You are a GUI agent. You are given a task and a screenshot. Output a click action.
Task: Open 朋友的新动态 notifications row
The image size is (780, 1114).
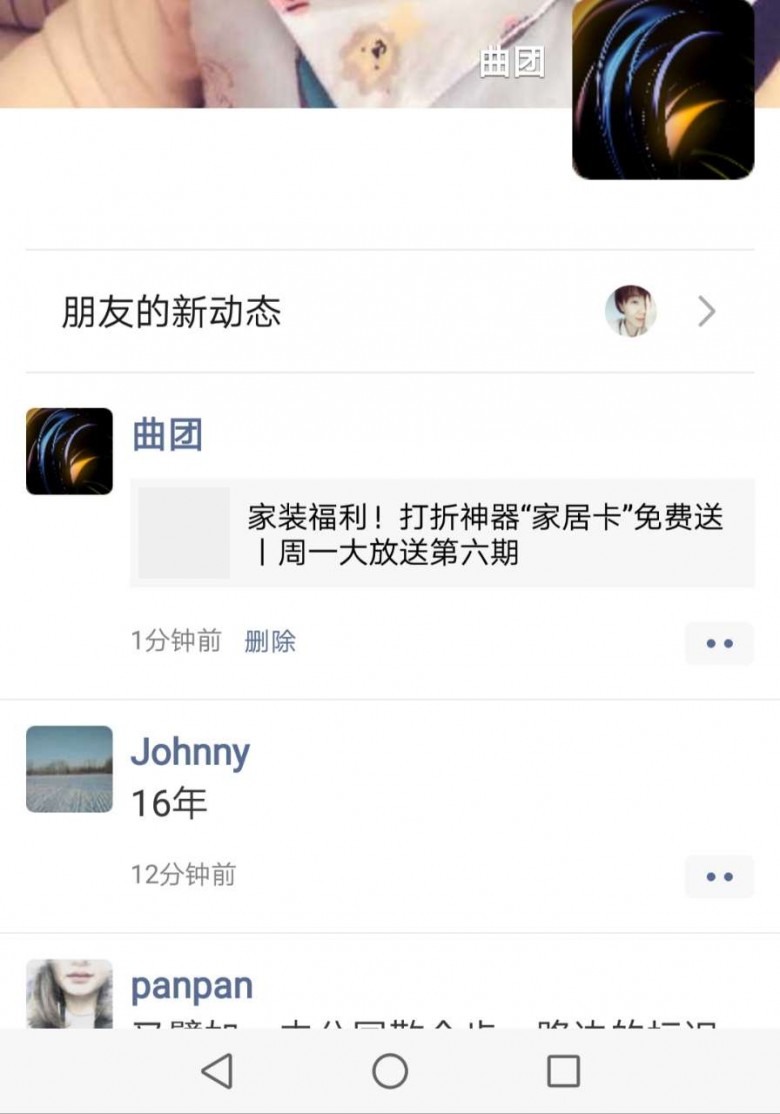[390, 312]
